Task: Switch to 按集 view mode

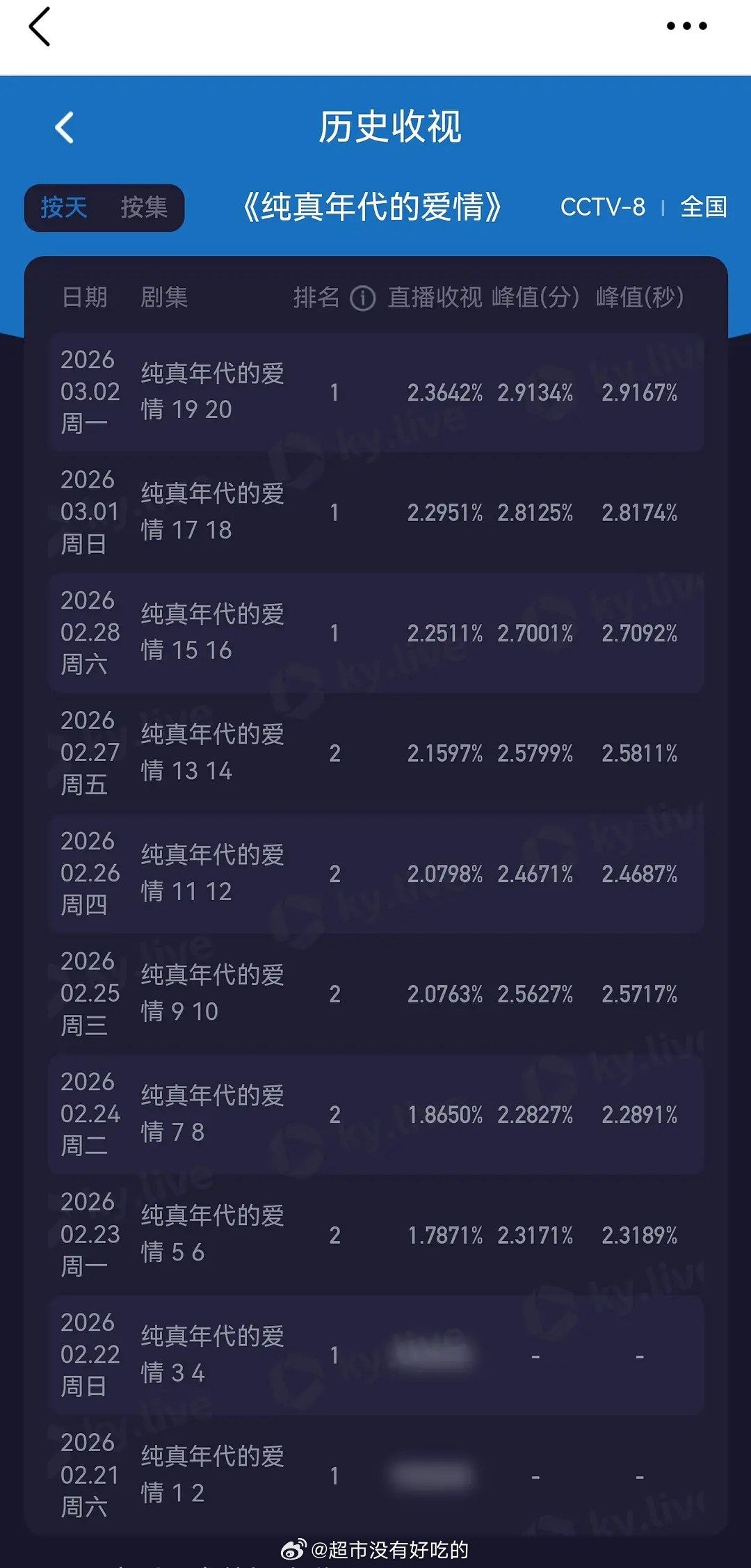Action: [x=144, y=208]
